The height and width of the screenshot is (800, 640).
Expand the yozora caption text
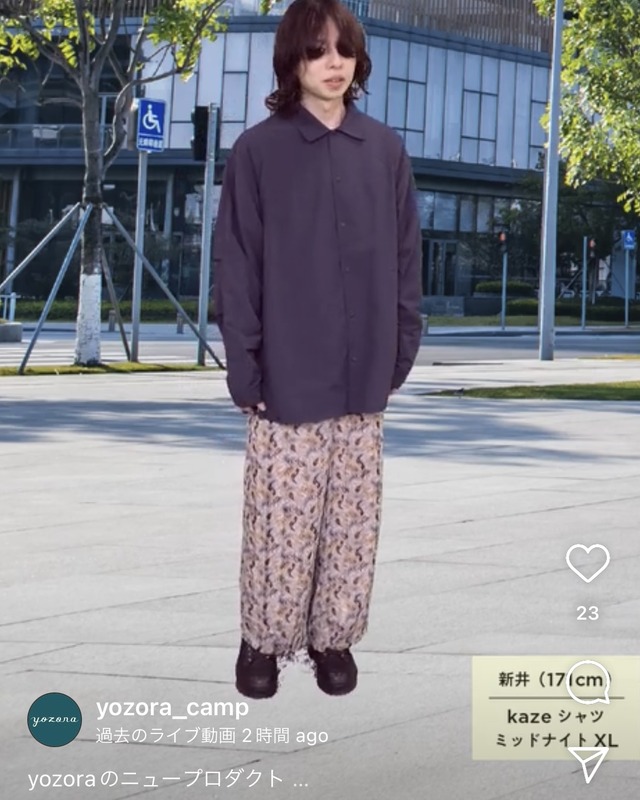pyautogui.click(x=300, y=779)
